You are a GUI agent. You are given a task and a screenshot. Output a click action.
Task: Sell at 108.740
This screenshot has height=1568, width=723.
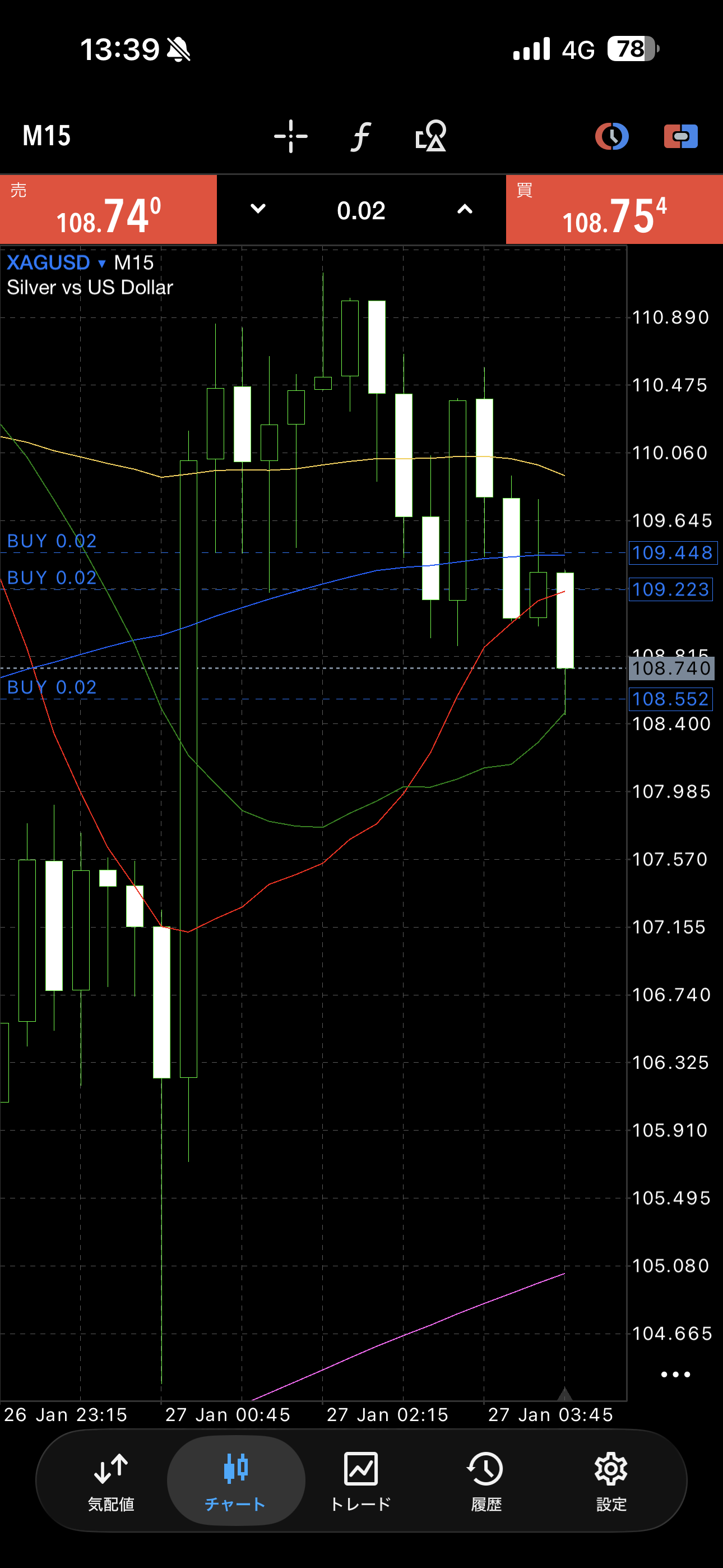[108, 210]
